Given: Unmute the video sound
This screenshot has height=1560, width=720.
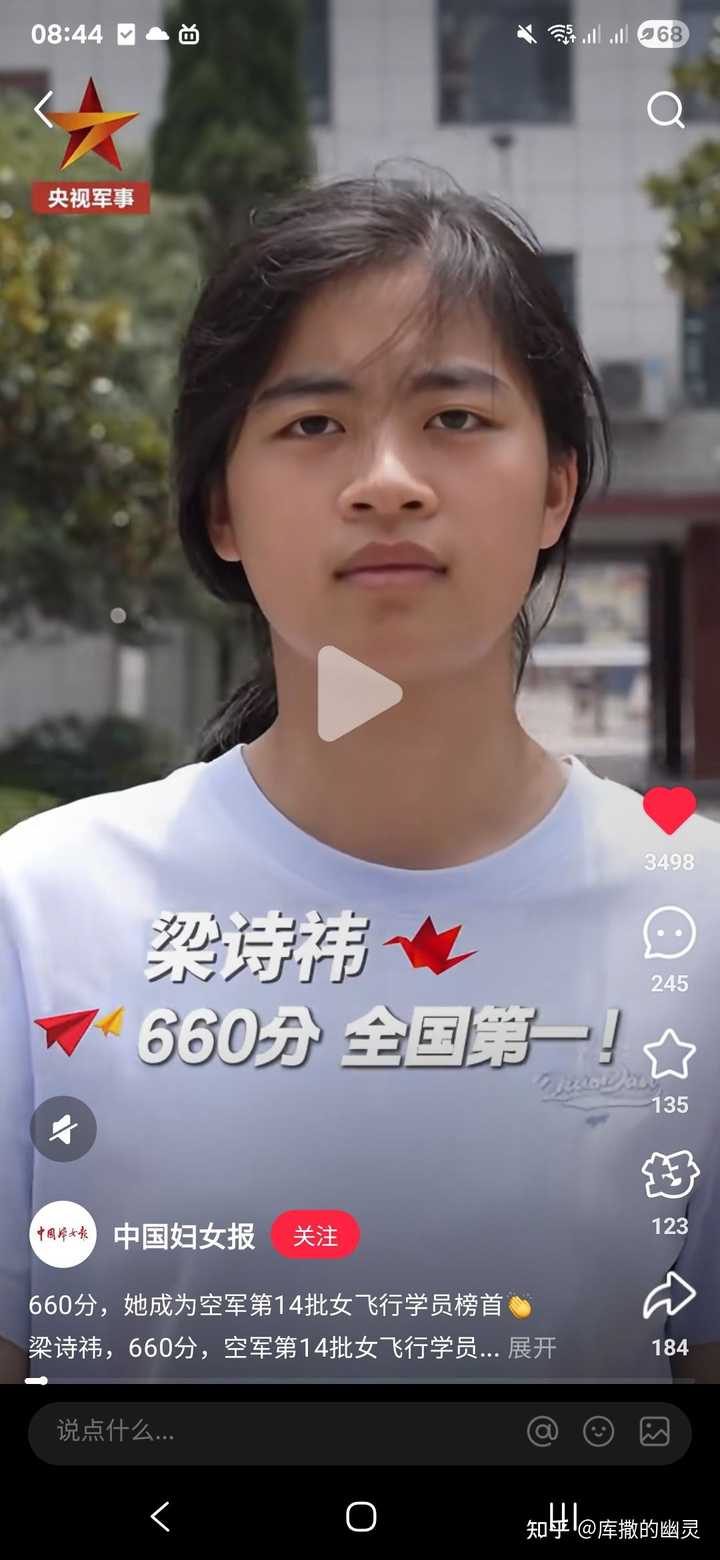Looking at the screenshot, I should coord(63,1130).
